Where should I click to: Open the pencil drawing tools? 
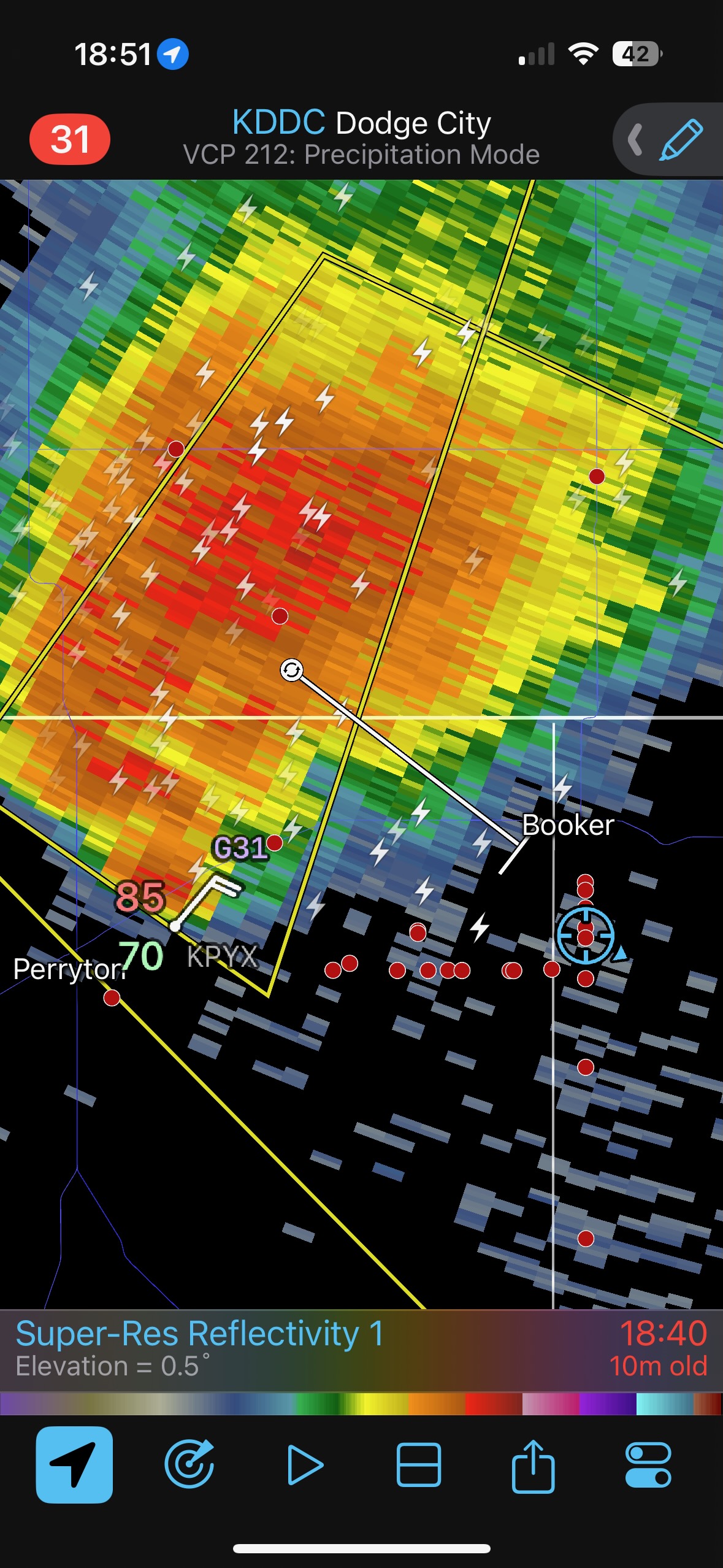[680, 140]
